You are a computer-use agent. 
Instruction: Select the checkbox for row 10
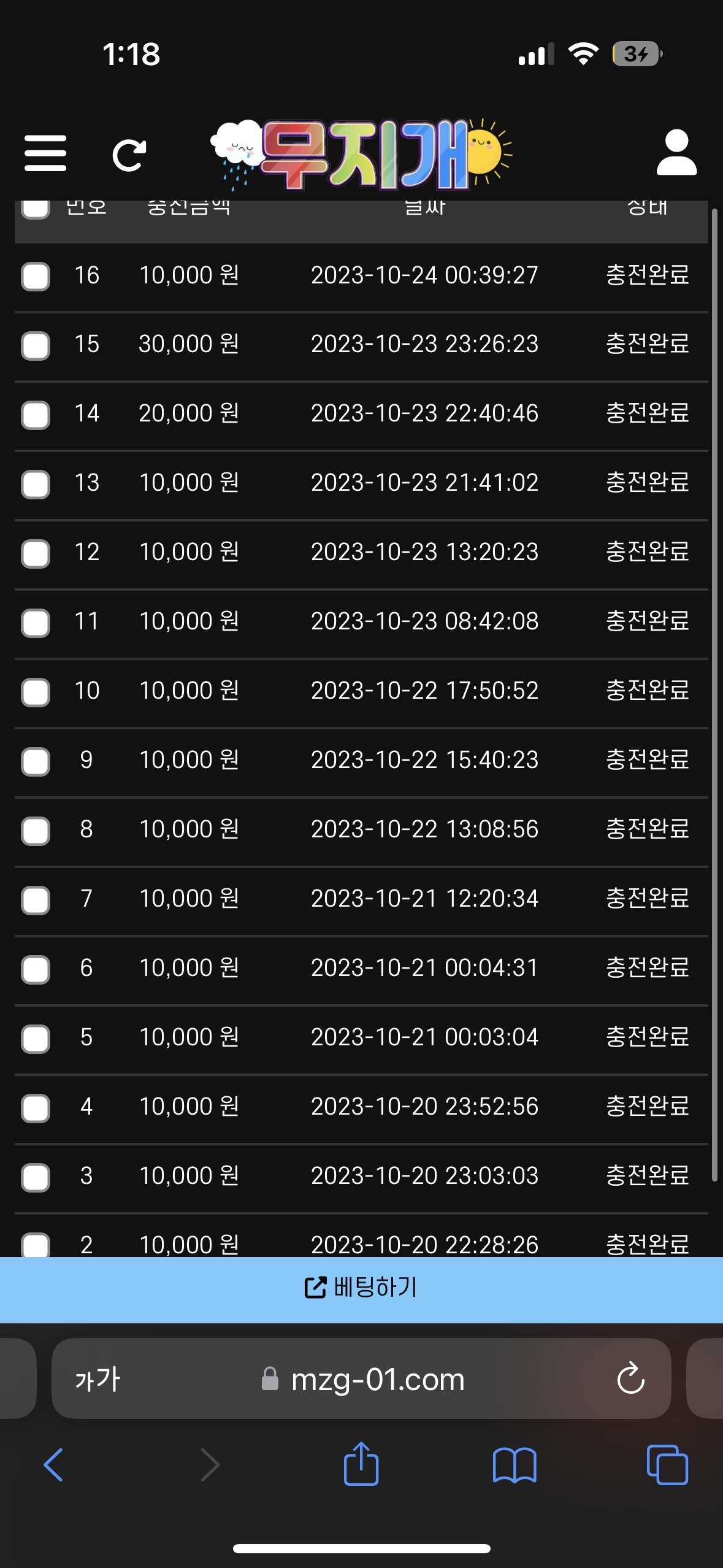(36, 692)
